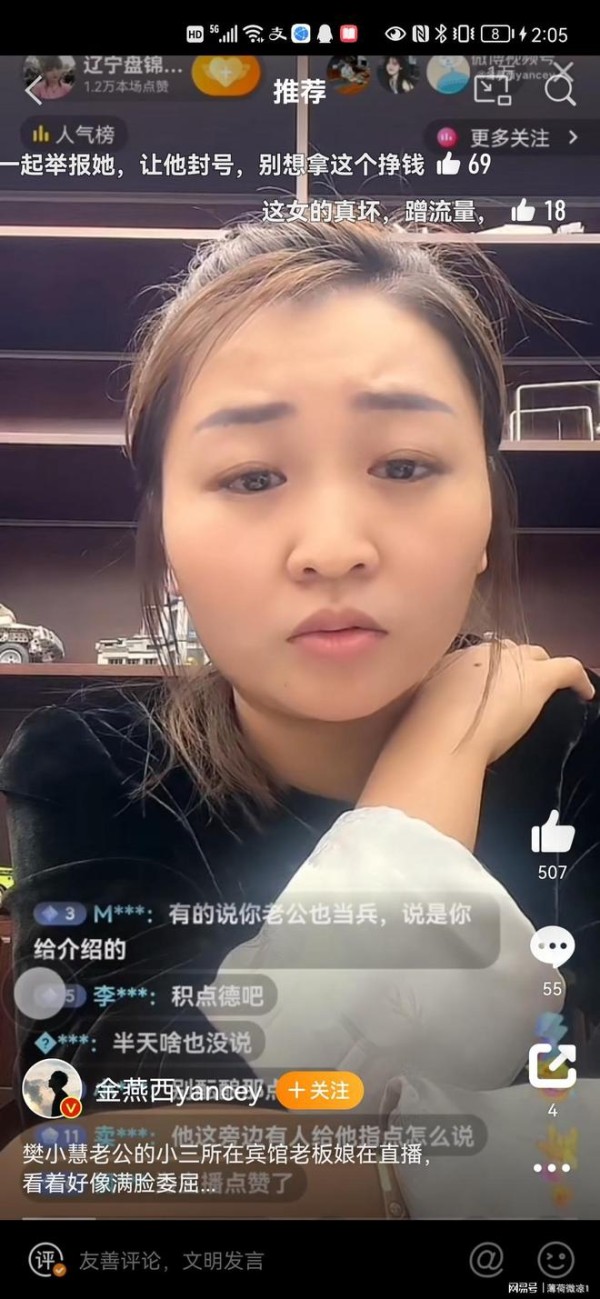Follow 金燕西yancey with +关注 button

pos(320,1090)
